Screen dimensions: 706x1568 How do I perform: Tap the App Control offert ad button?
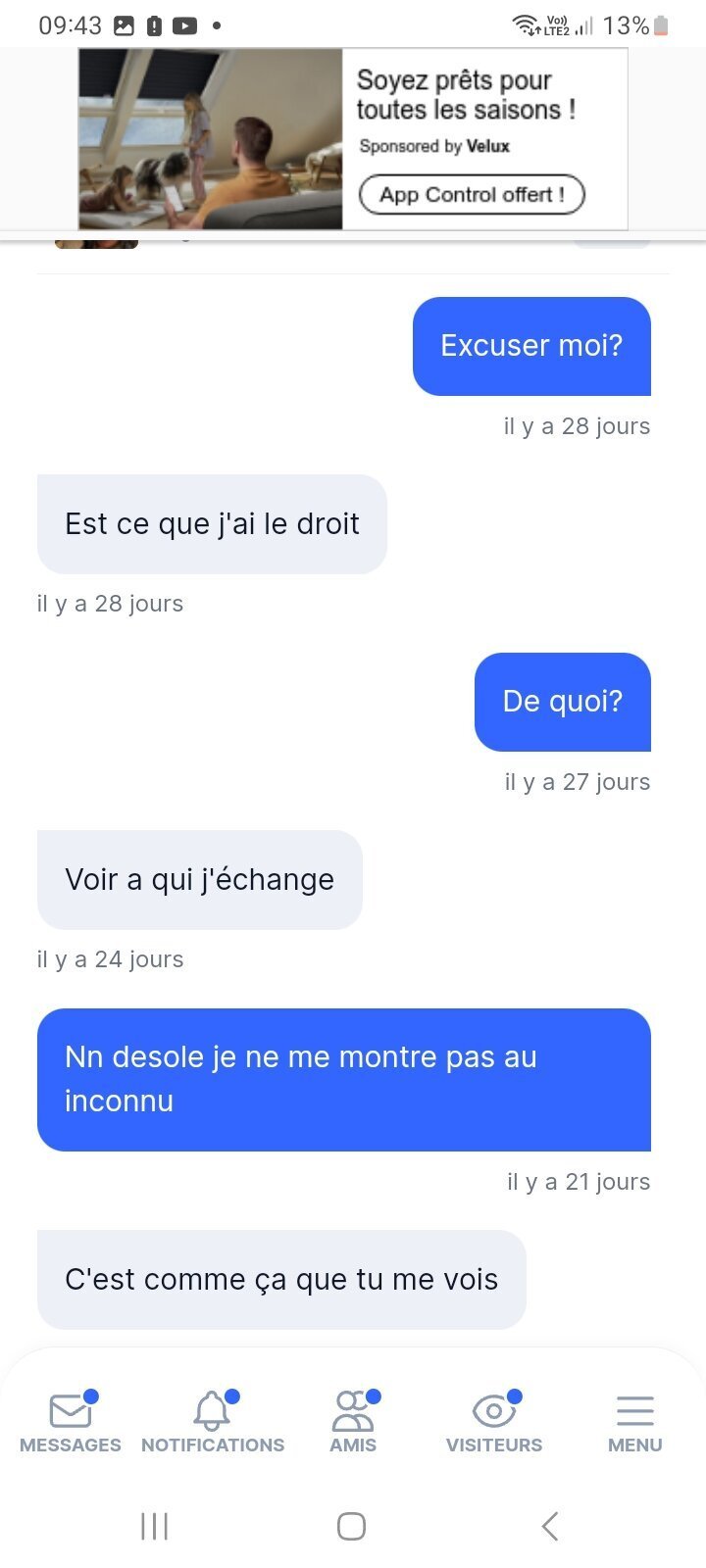point(472,194)
